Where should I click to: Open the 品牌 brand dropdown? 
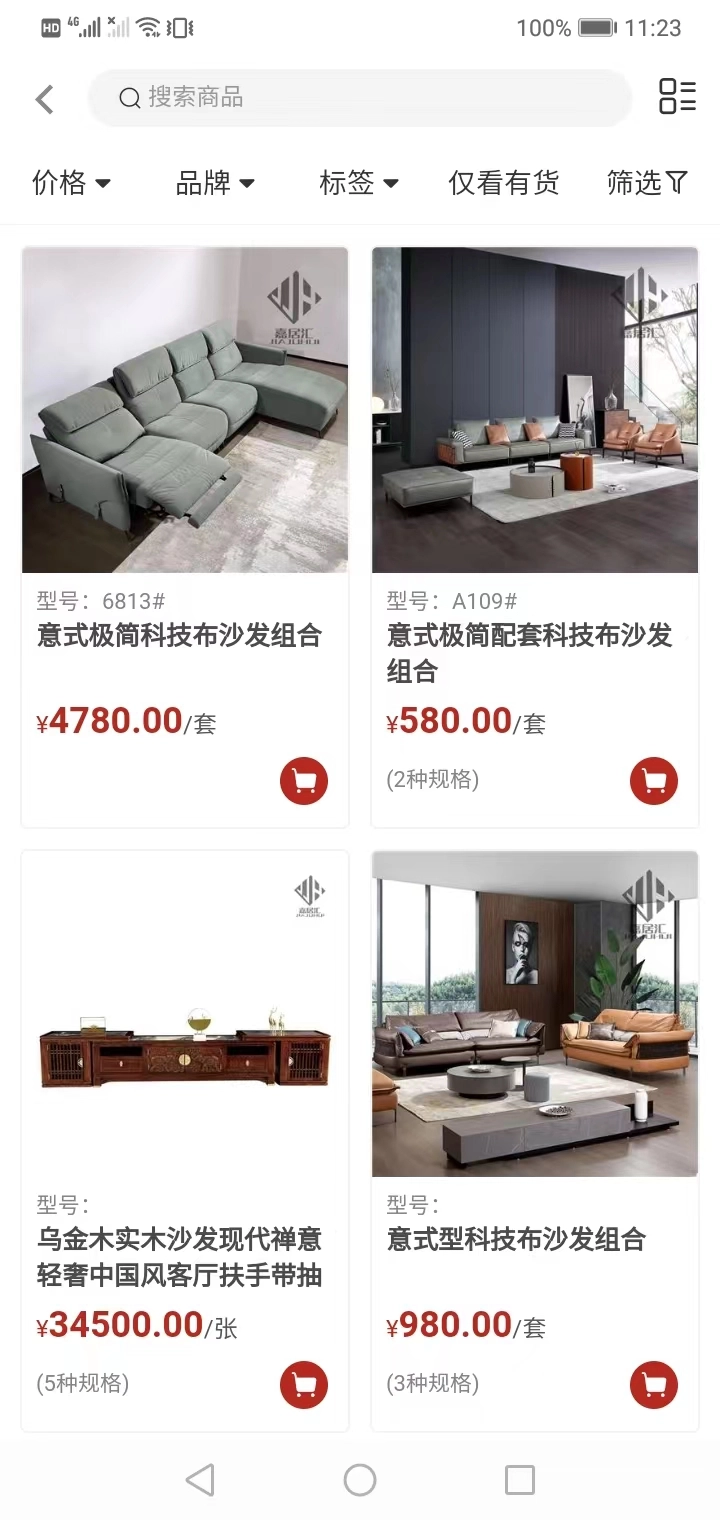215,183
